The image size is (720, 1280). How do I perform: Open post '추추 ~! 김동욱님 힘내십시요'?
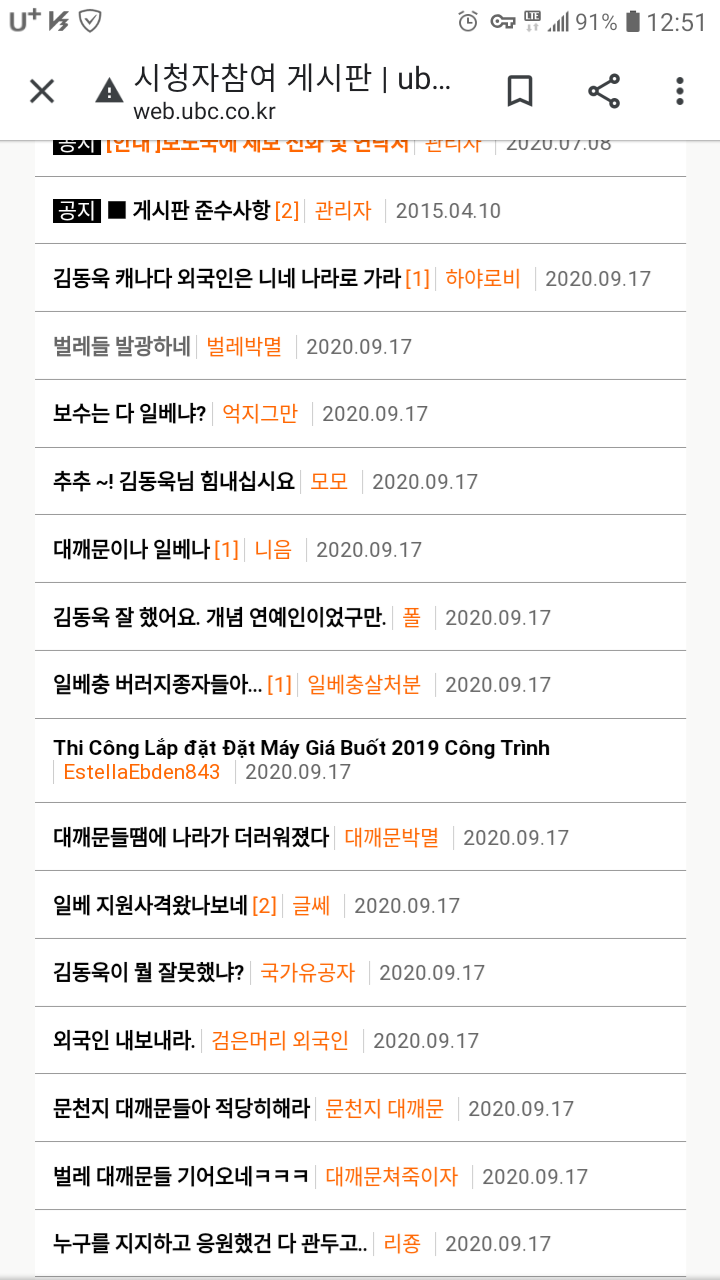pyautogui.click(x=174, y=482)
